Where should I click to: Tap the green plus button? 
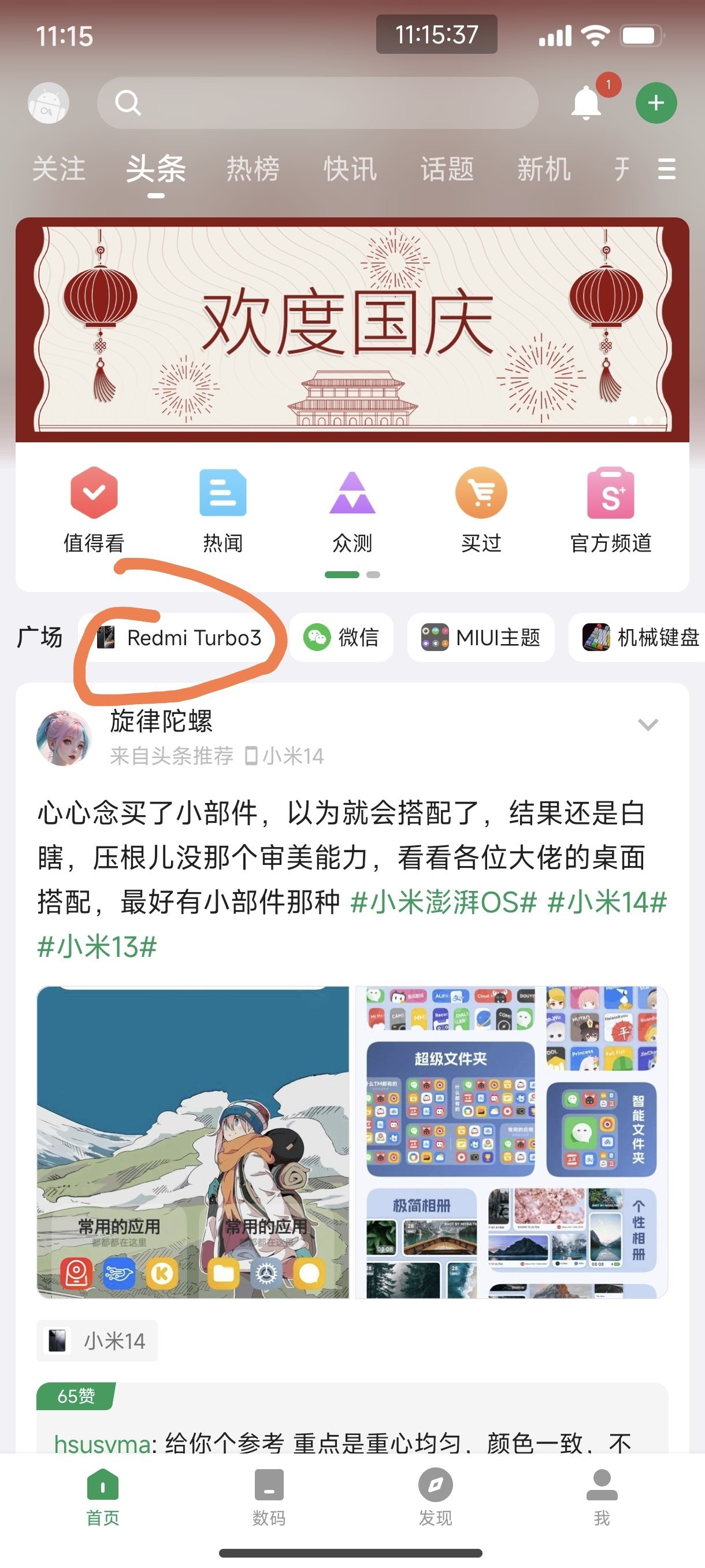pyautogui.click(x=656, y=103)
